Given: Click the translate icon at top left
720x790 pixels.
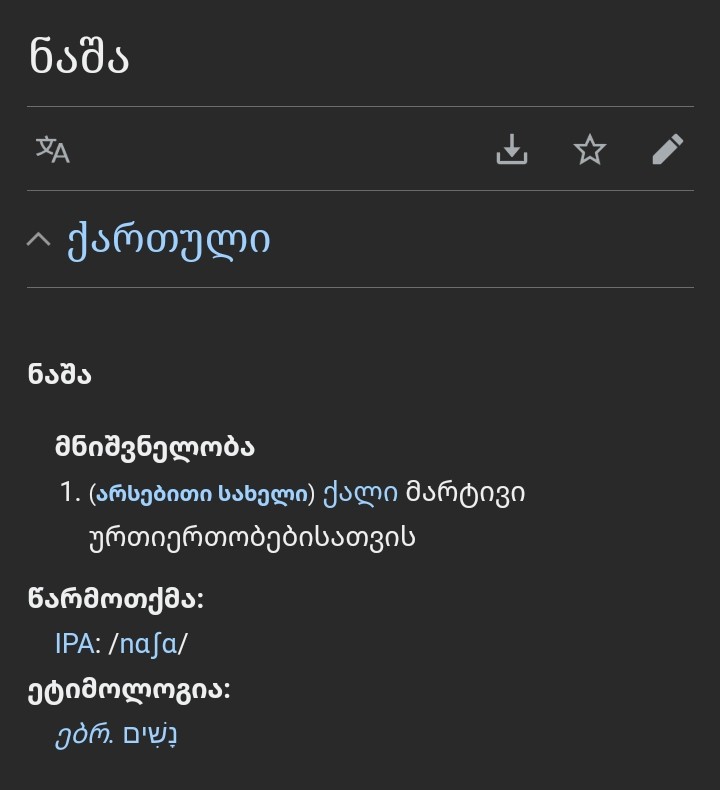Looking at the screenshot, I should pyautogui.click(x=51, y=149).
